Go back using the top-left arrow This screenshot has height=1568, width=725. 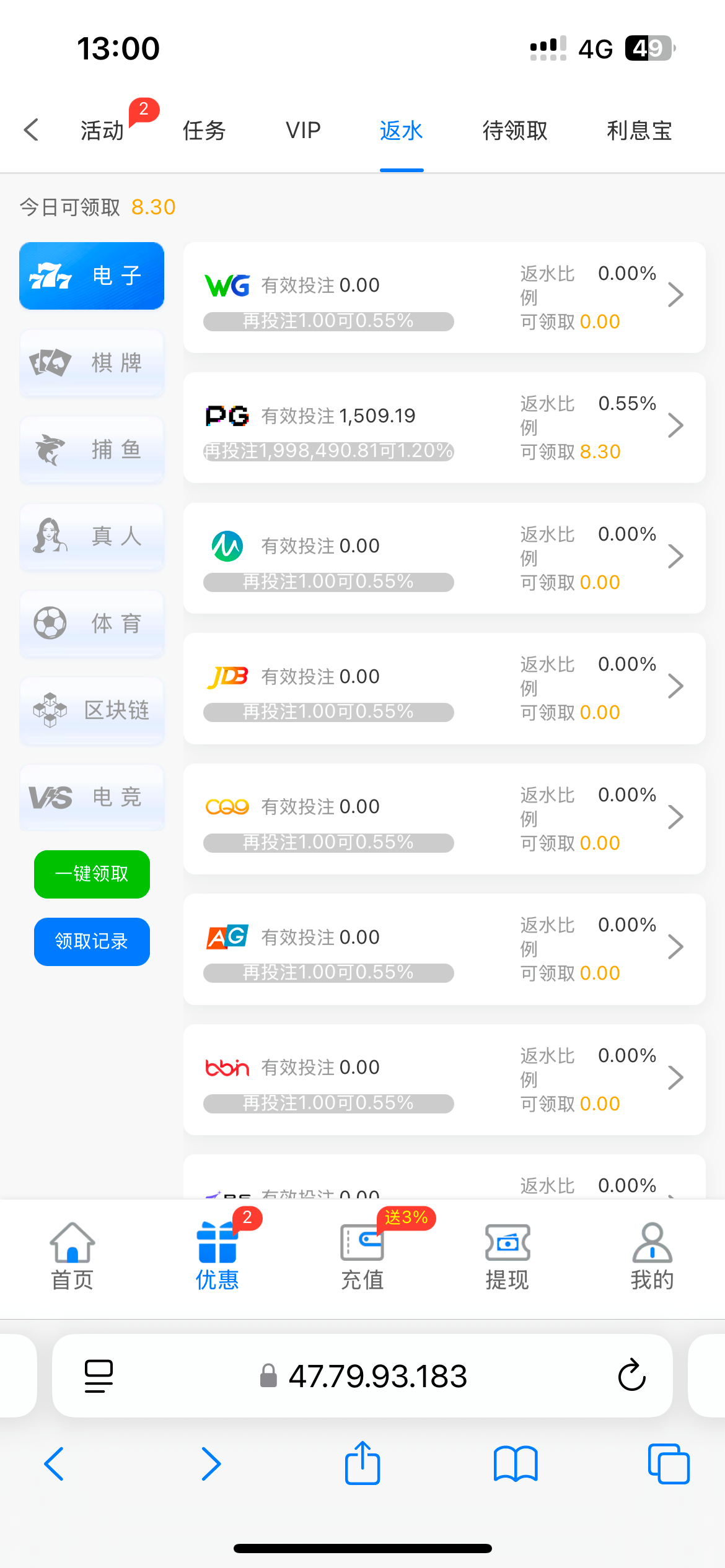(31, 130)
